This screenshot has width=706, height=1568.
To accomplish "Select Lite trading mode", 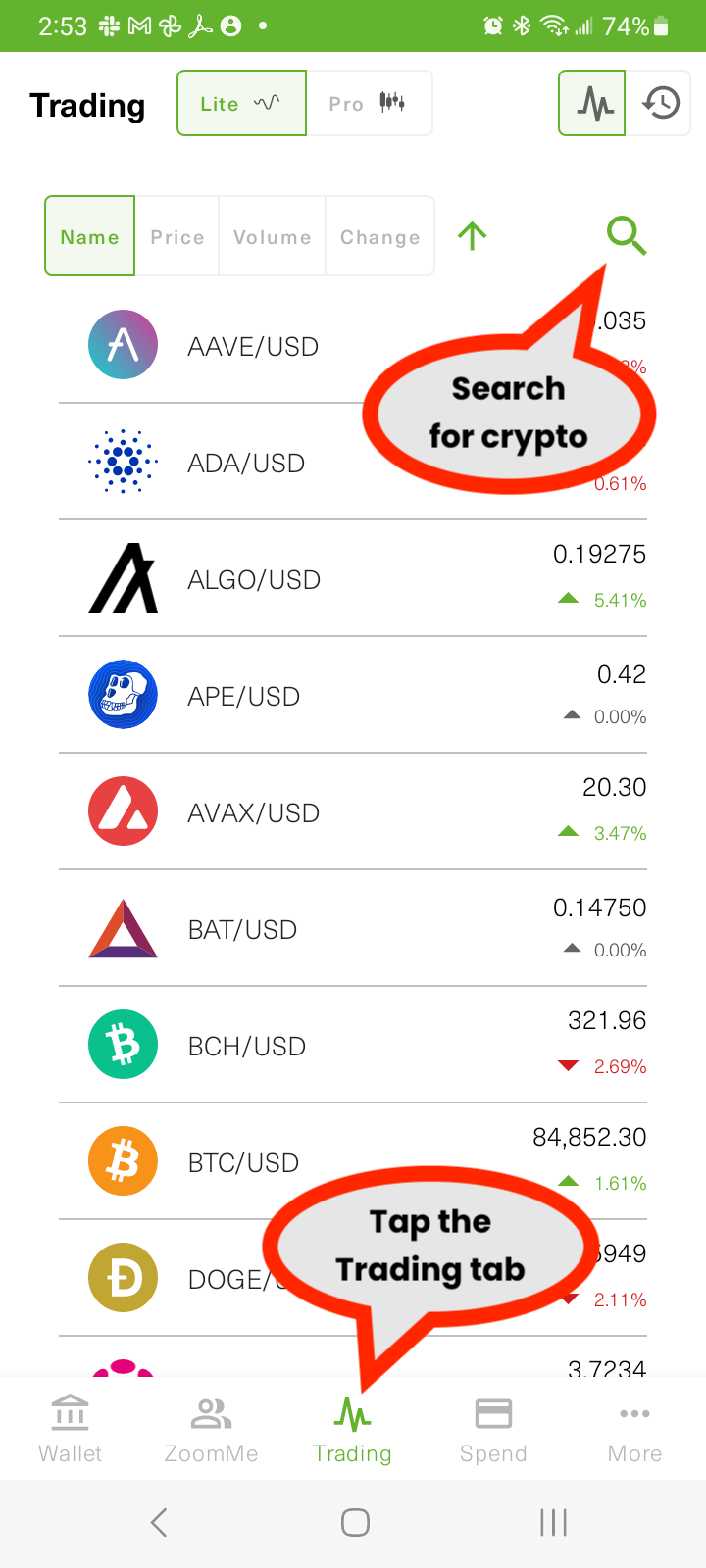I will coord(241,103).
